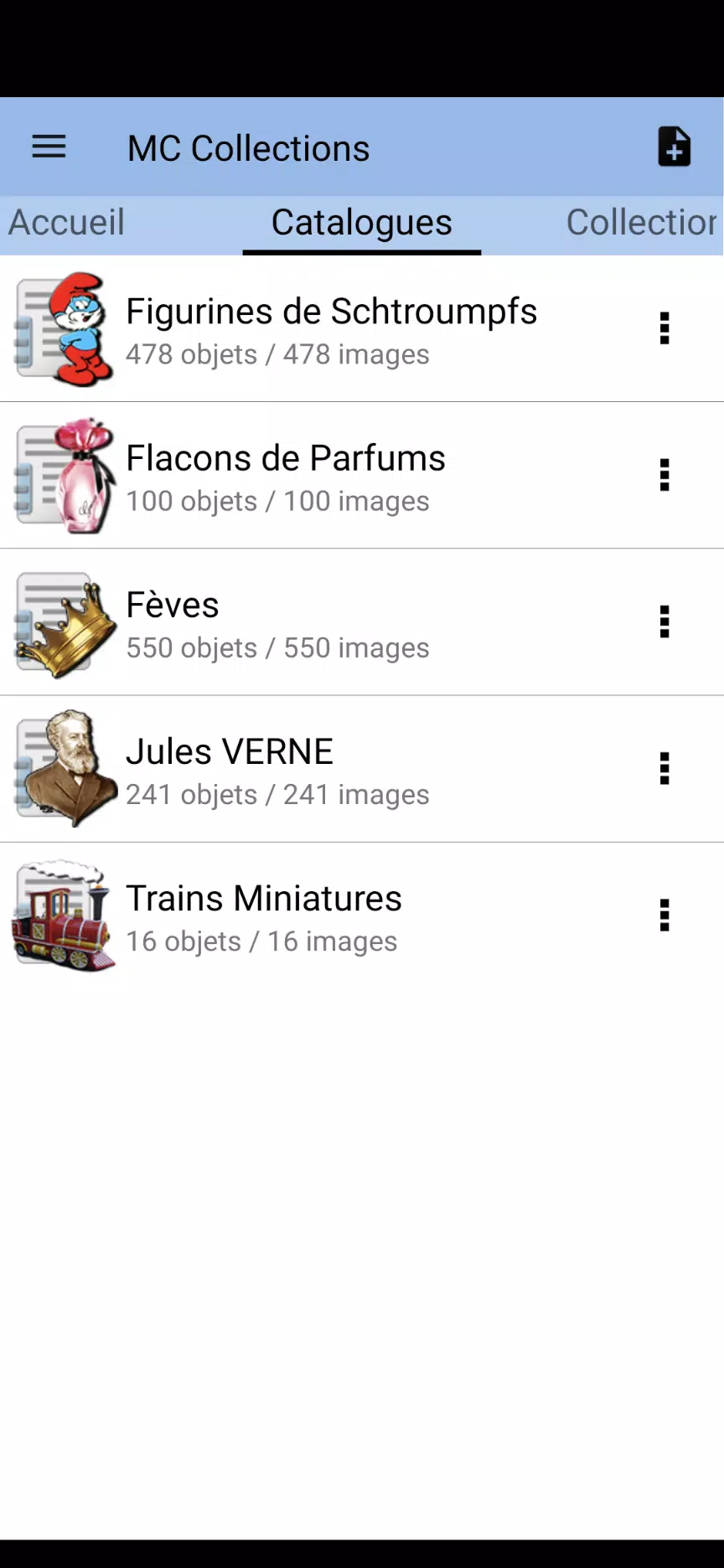The image size is (724, 1568).
Task: Open Figurines de Schtroumpfs catalogue
Action: pos(331,329)
